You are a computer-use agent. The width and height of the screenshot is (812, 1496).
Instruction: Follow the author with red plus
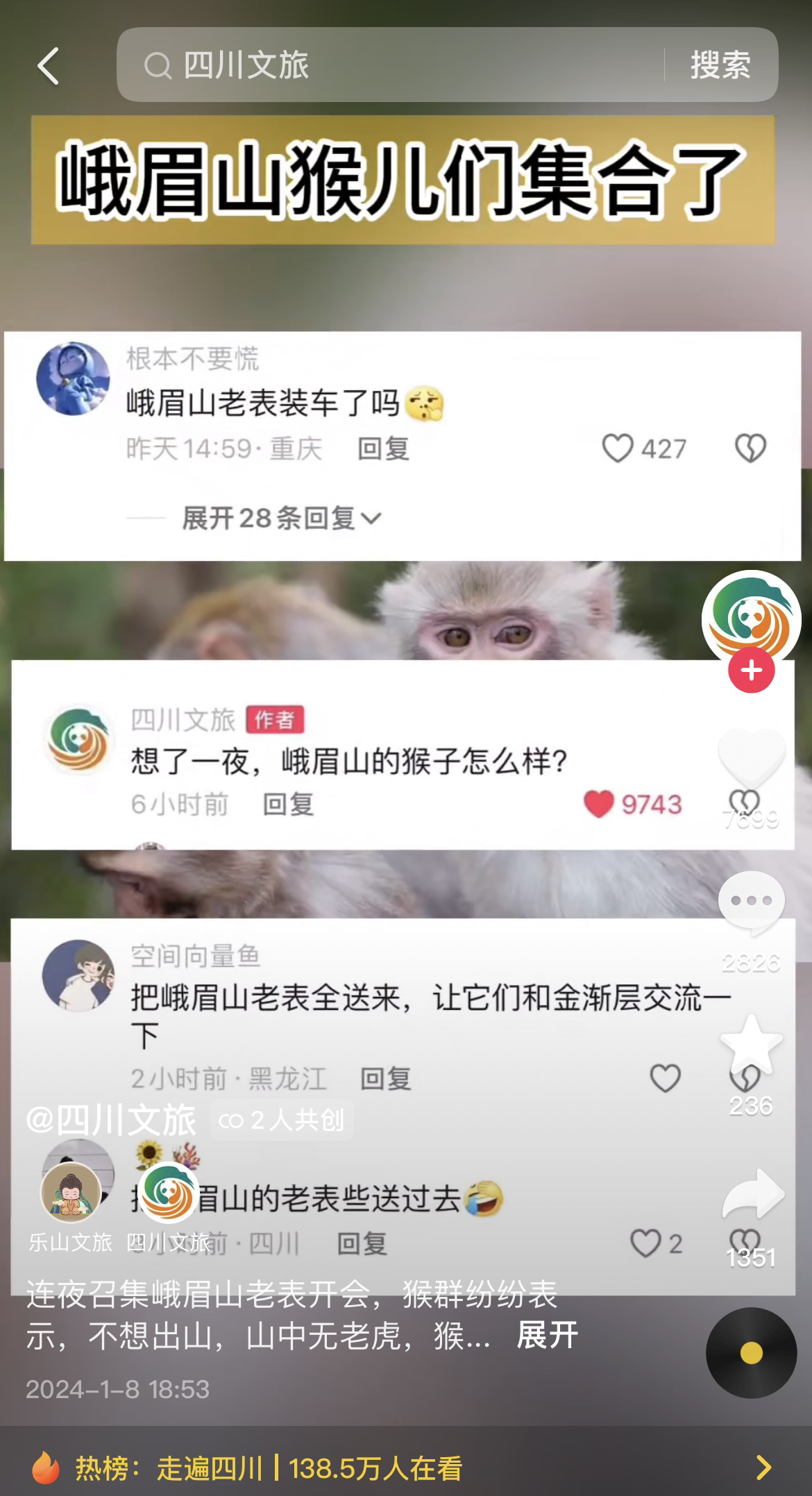(751, 671)
